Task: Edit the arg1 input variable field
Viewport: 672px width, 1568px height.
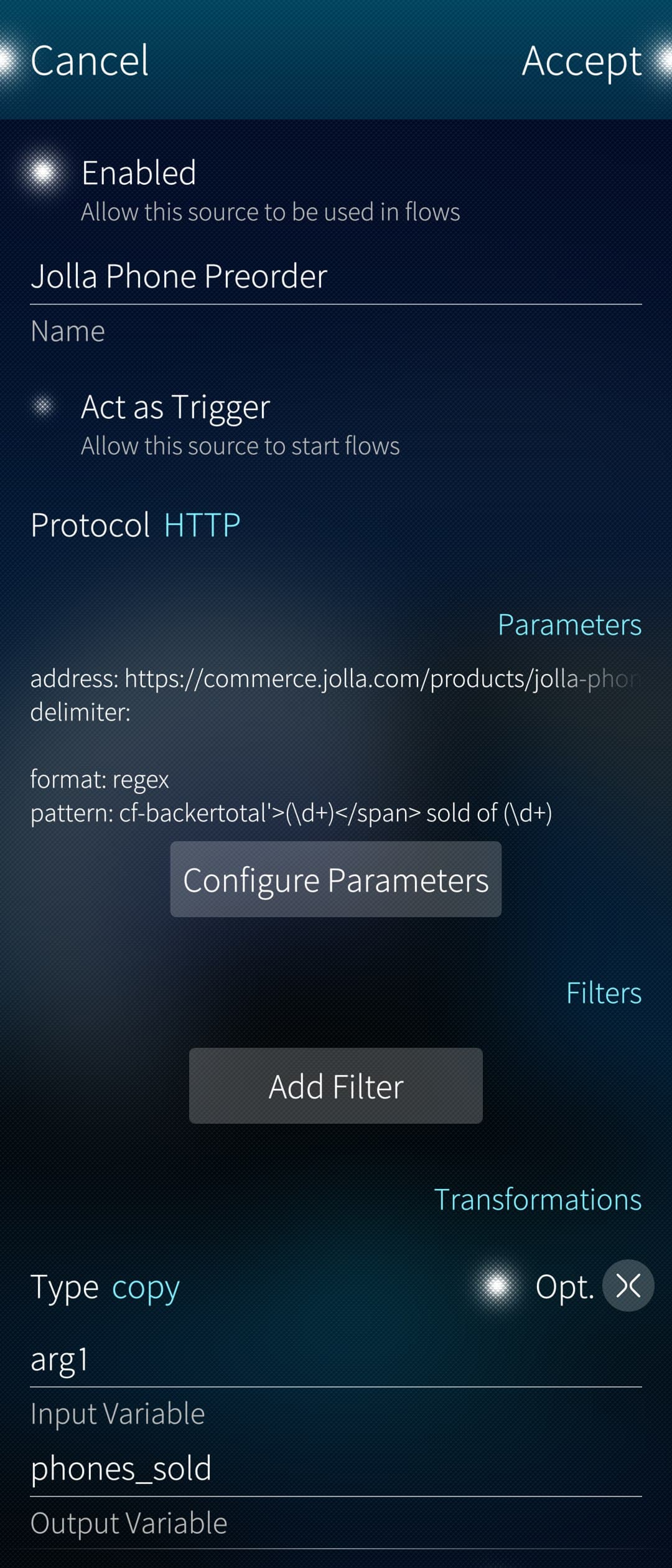Action: pyautogui.click(x=335, y=1360)
